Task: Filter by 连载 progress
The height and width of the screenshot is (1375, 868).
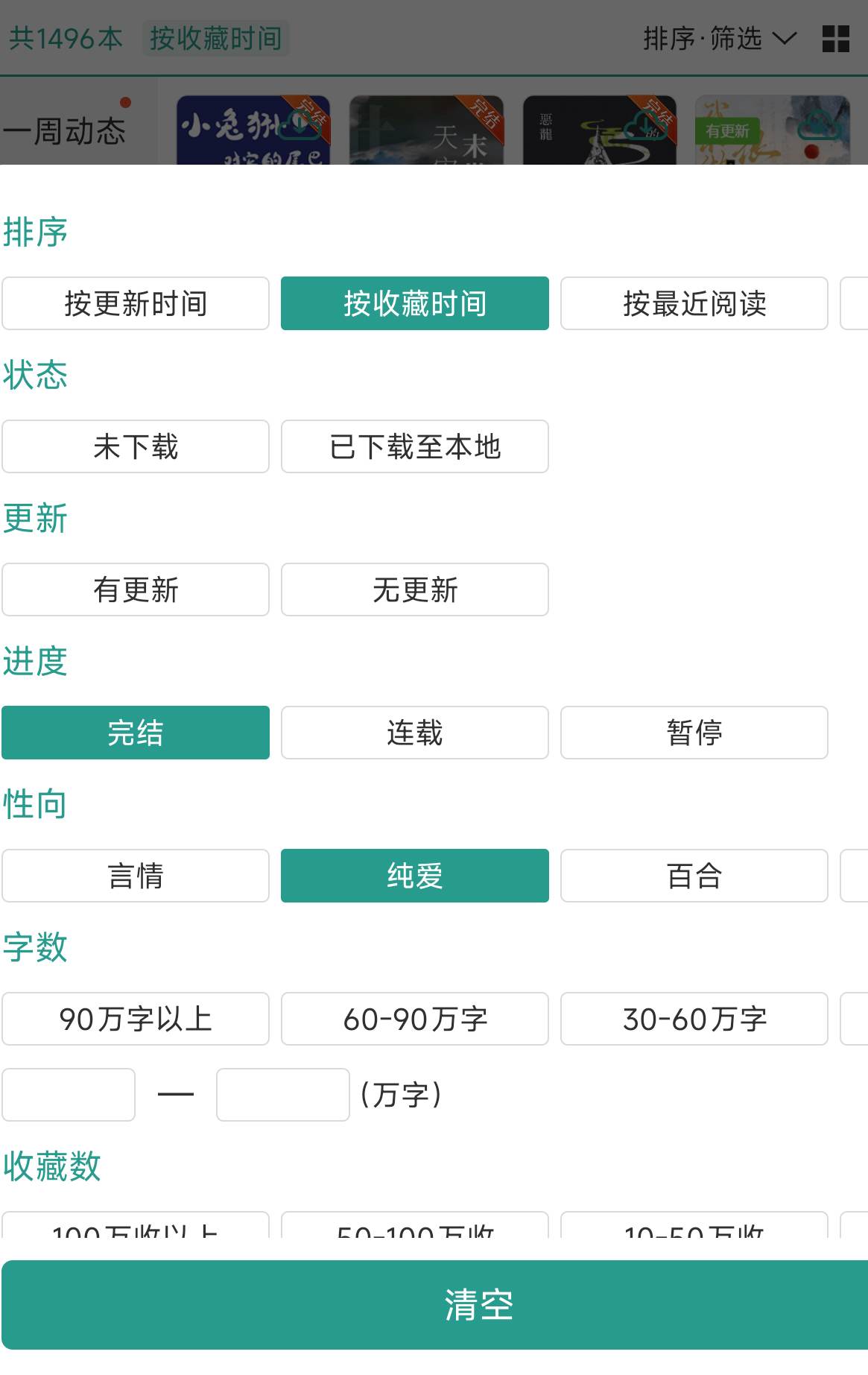Action: [414, 733]
